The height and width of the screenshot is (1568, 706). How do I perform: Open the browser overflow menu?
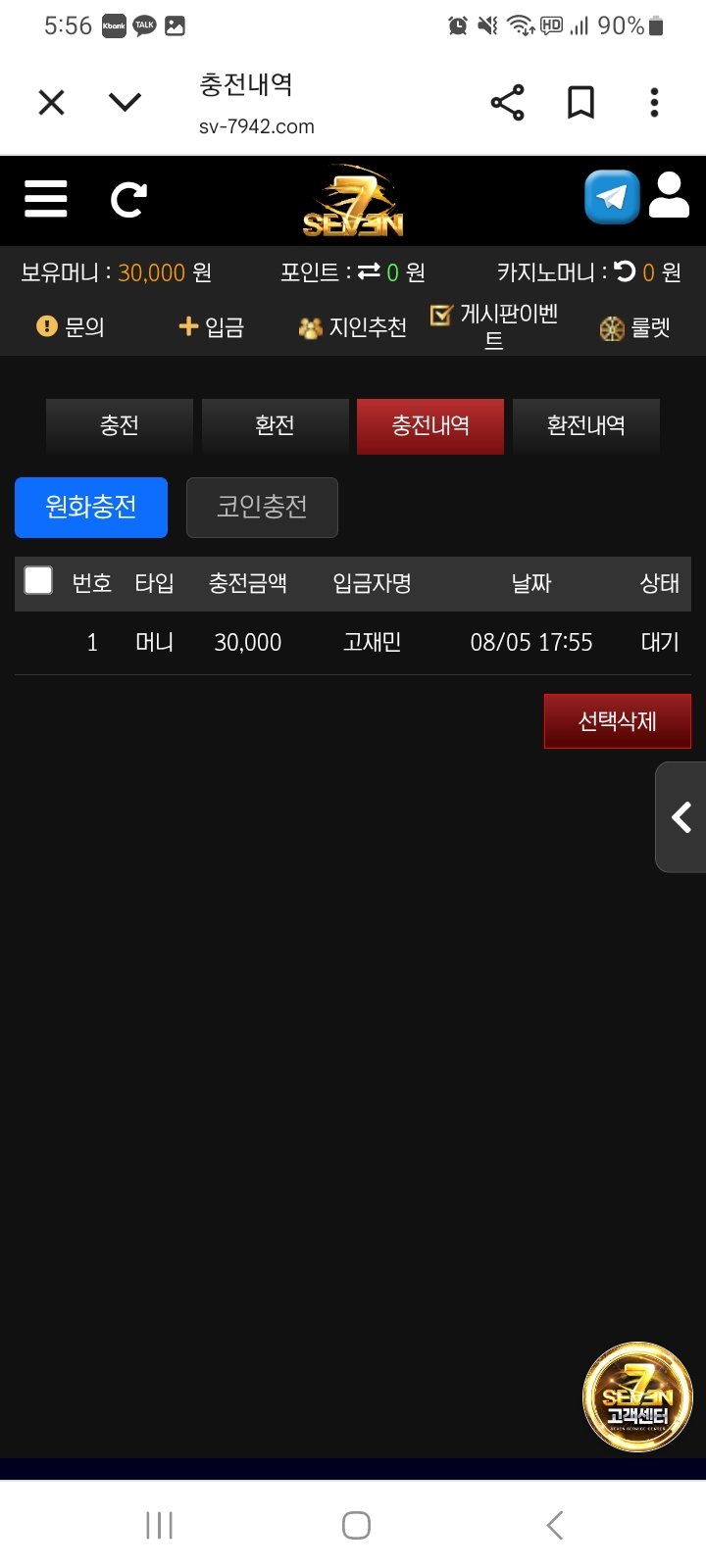pyautogui.click(x=654, y=102)
